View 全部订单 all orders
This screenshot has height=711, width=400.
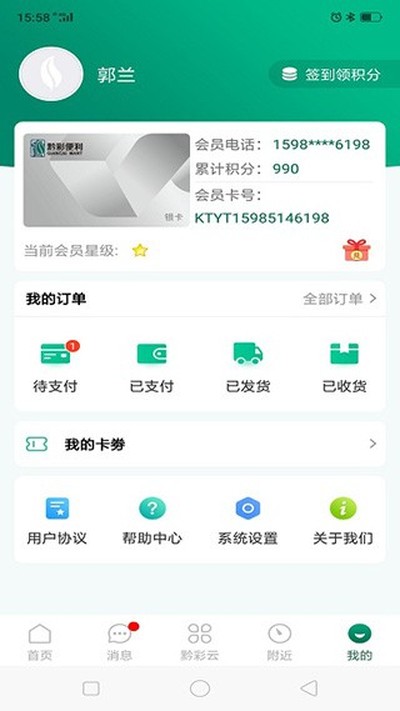[340, 299]
